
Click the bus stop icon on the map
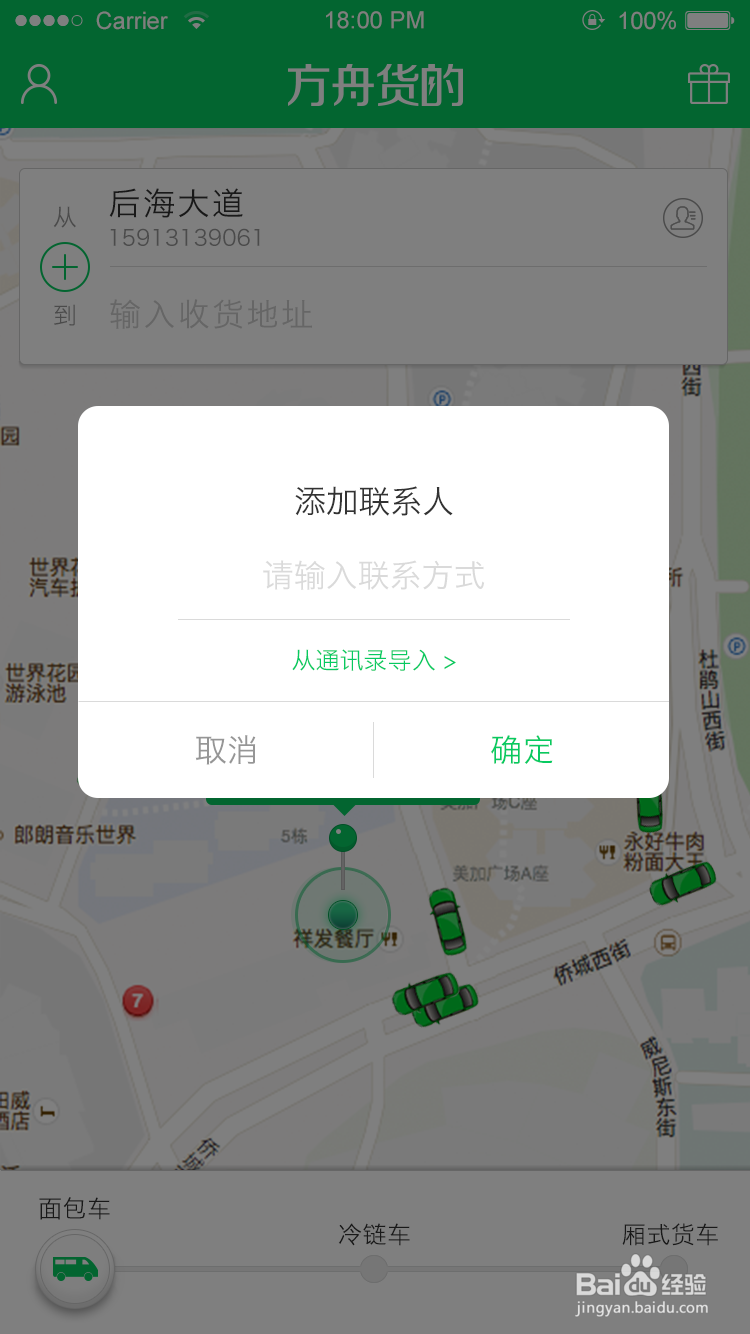666,940
